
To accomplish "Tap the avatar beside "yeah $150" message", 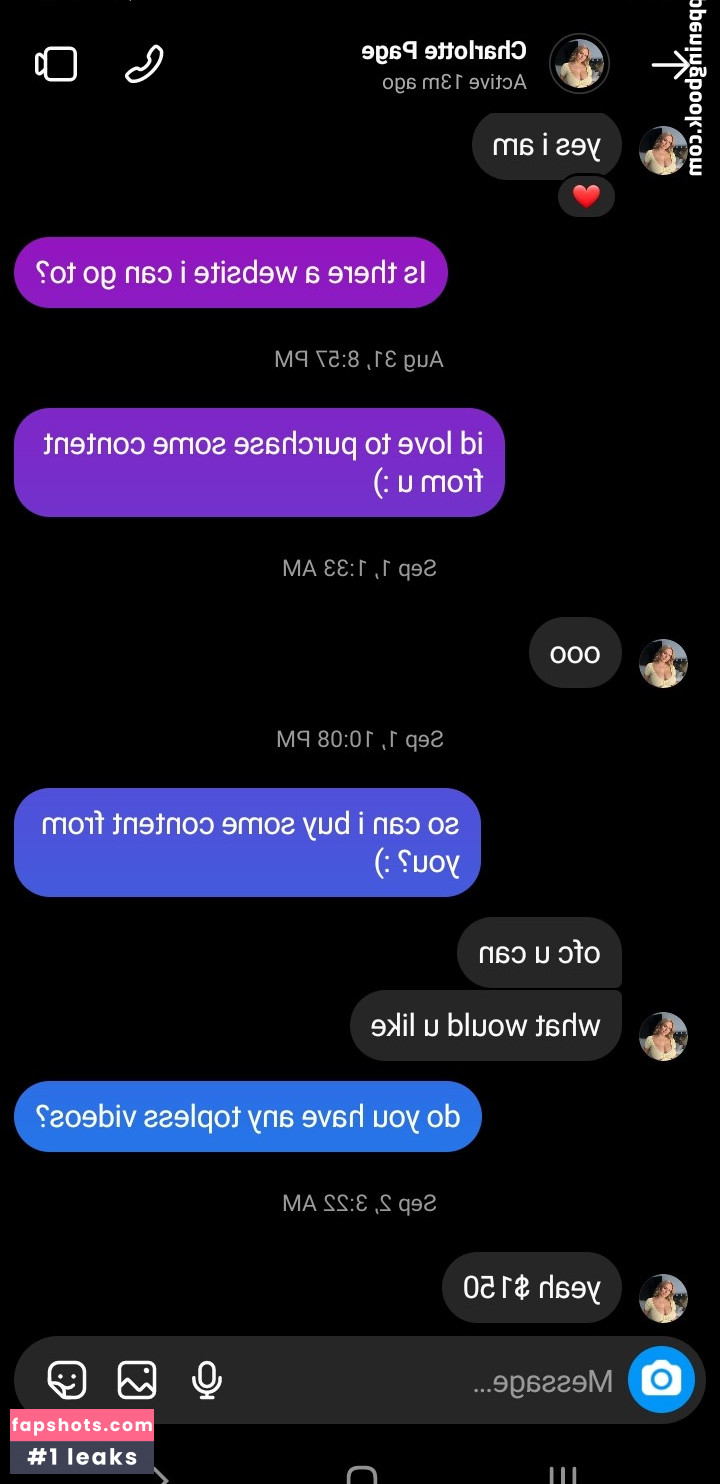I will tap(663, 1298).
